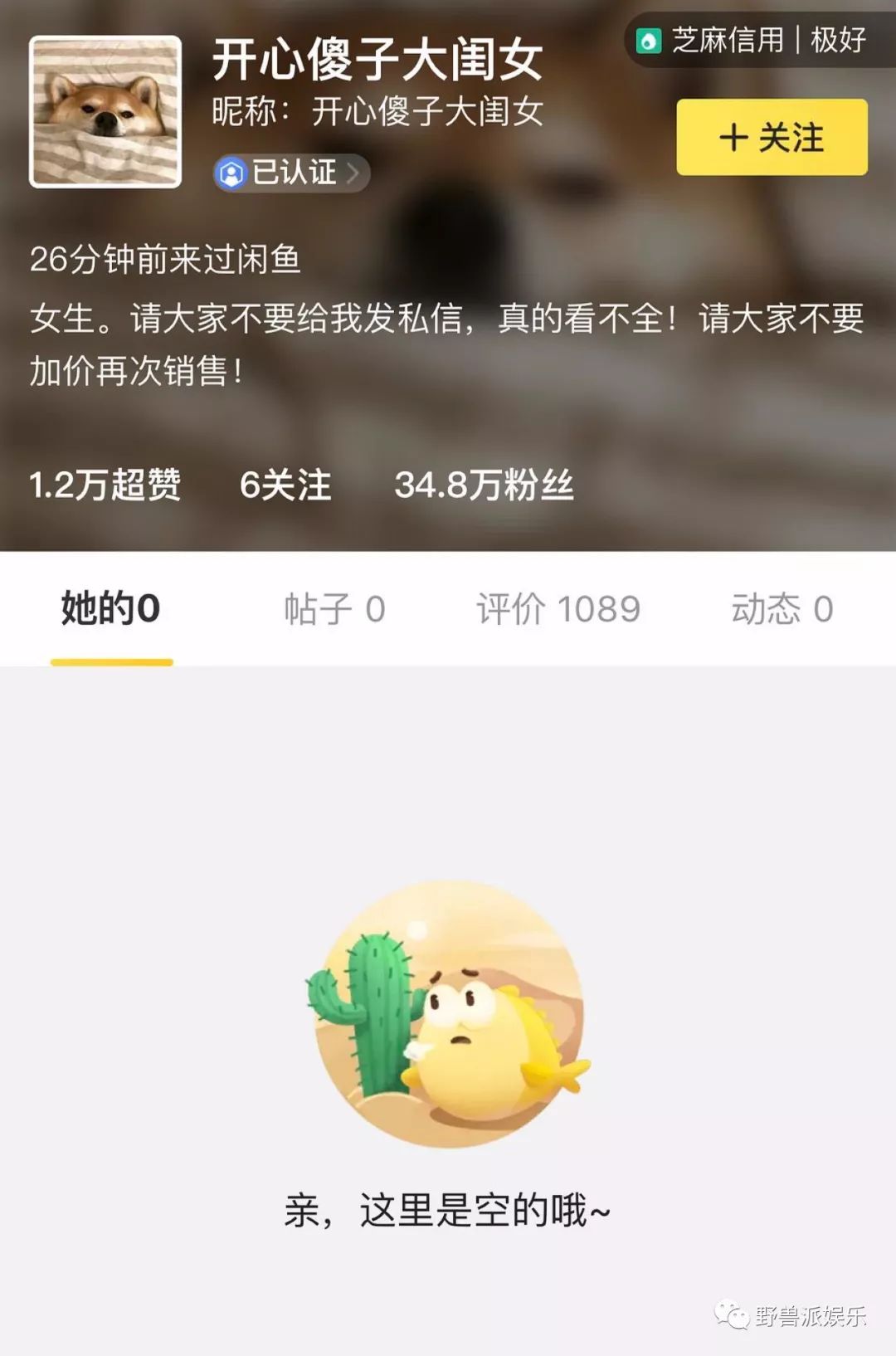Click the blue verification badge icon

[230, 173]
